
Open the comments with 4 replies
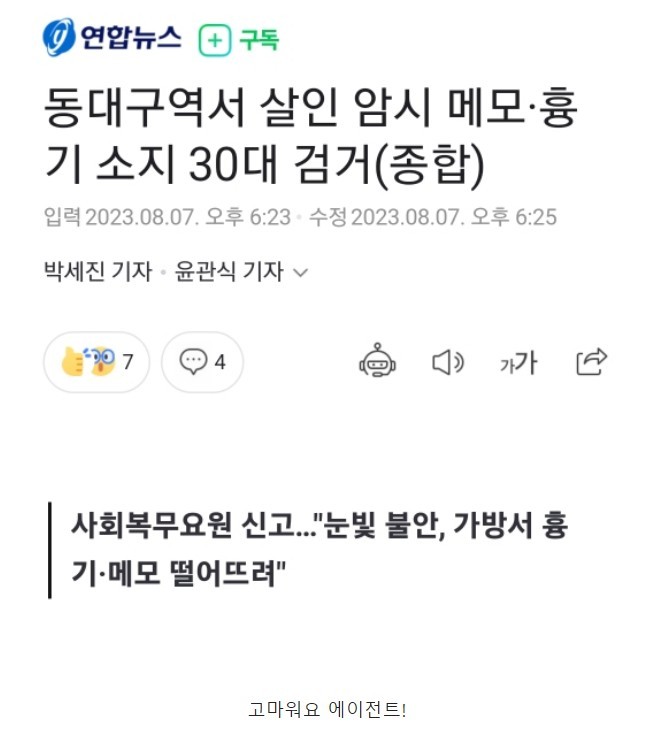click(x=203, y=362)
